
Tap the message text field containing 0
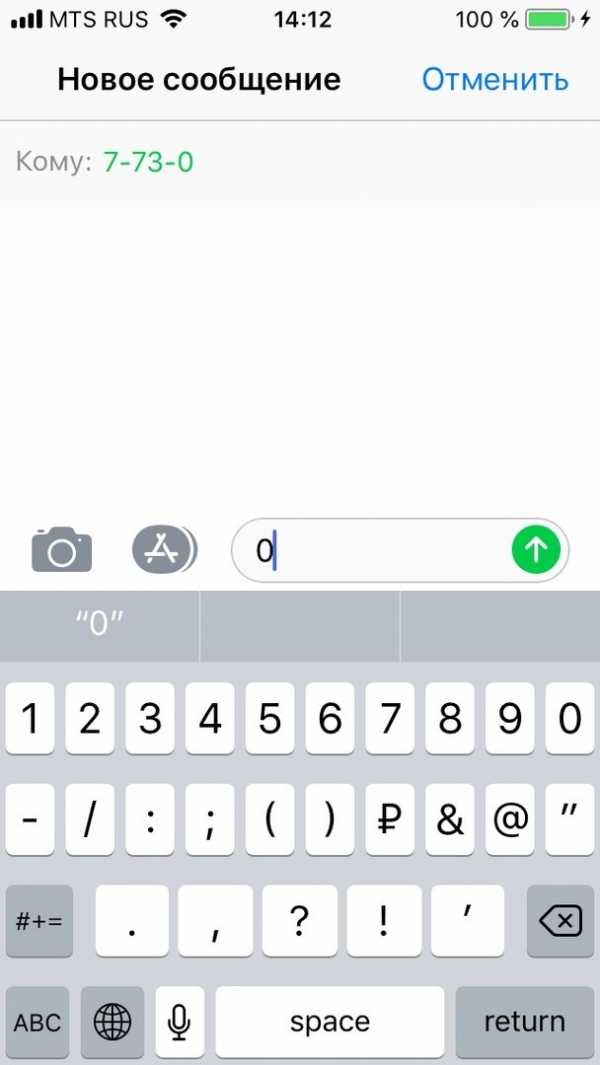tap(400, 550)
